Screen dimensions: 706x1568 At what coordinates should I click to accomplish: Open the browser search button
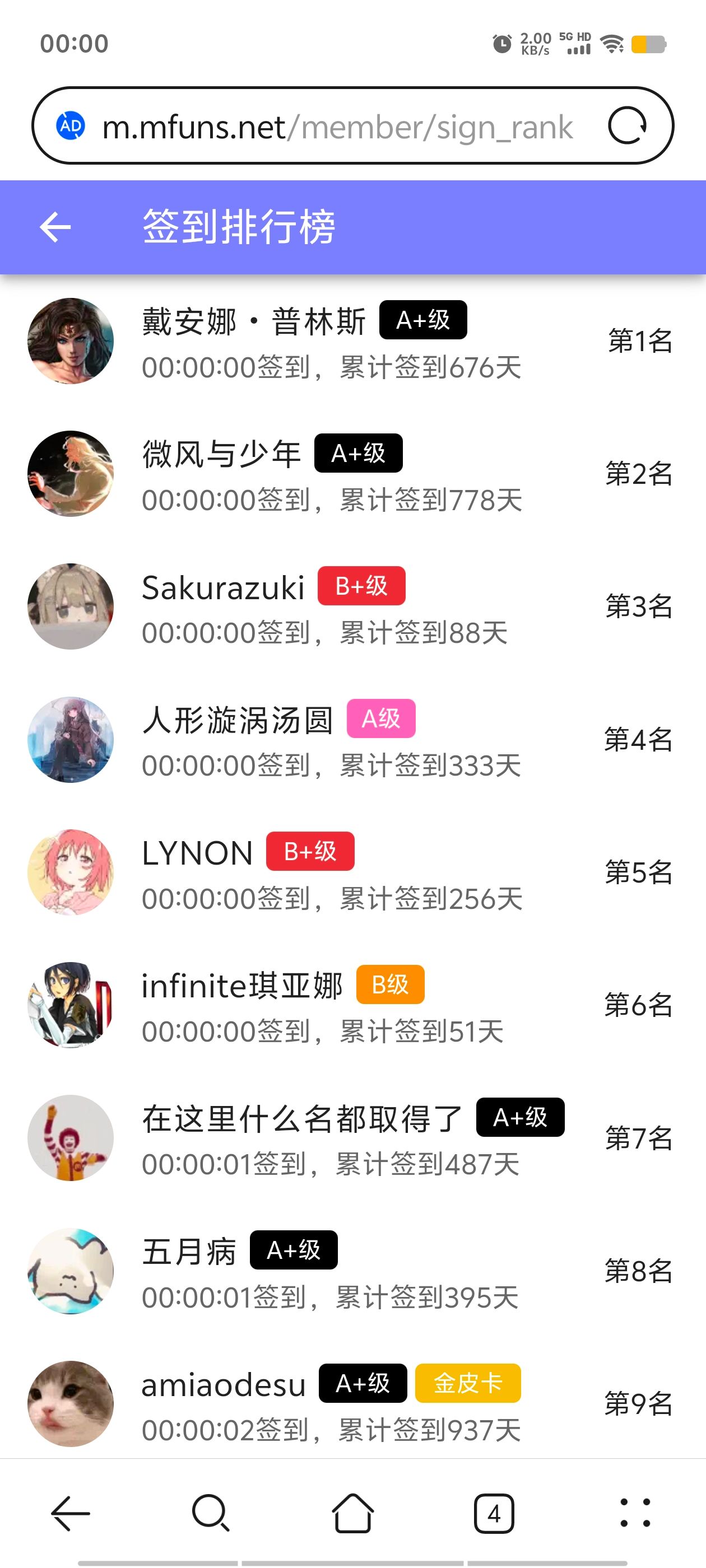pos(211,1513)
